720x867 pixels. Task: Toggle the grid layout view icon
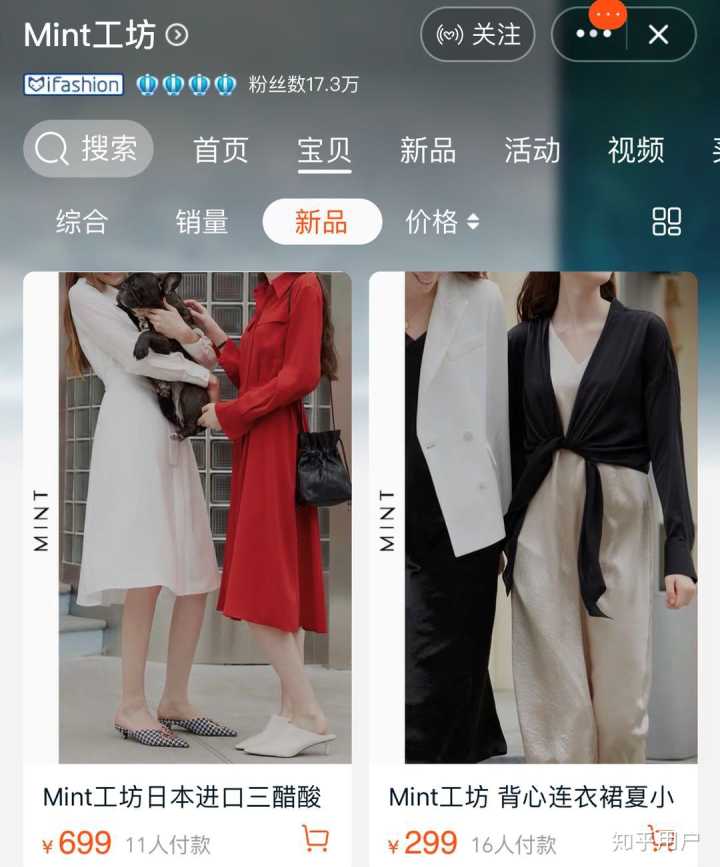click(666, 222)
